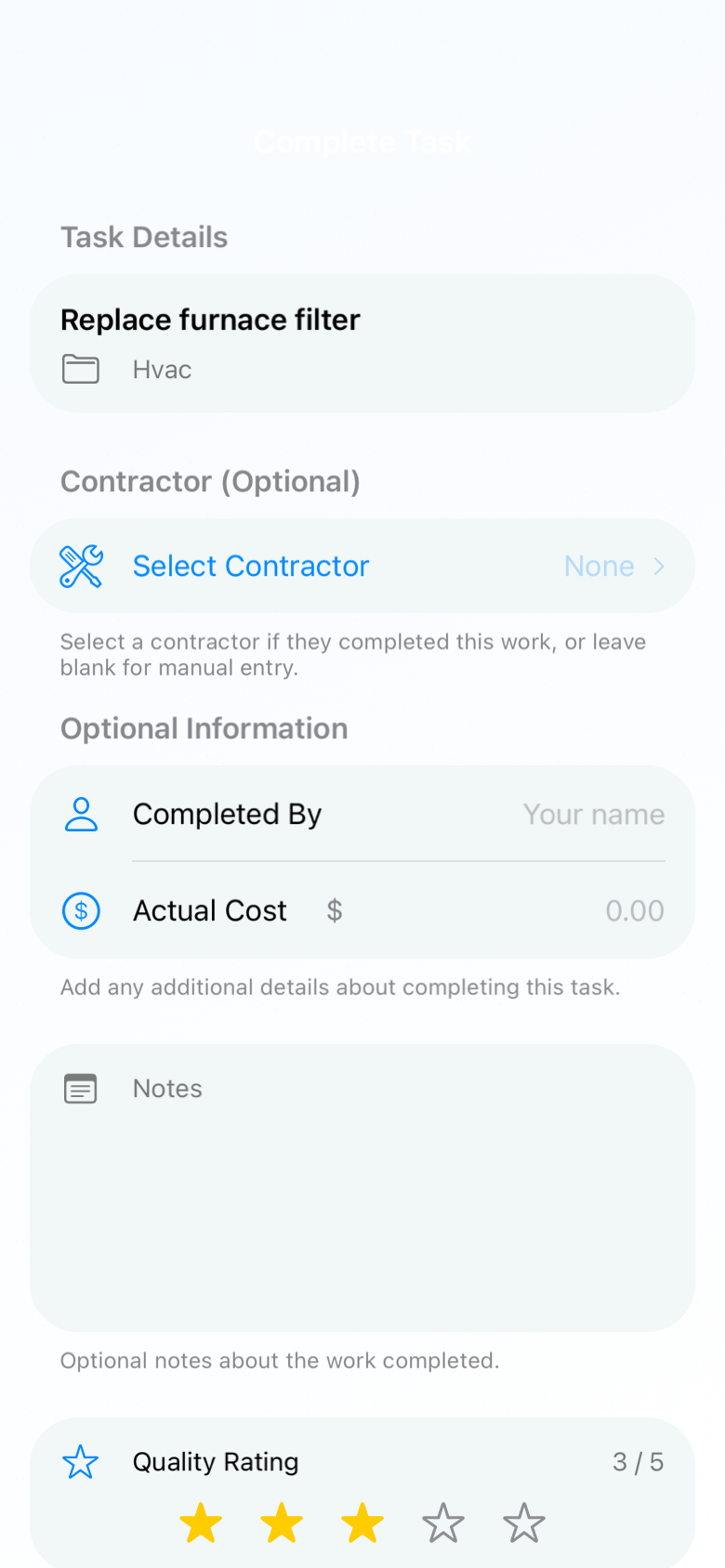Click the tools icon beside Select Contractor
This screenshot has width=725, height=1568.
click(81, 566)
